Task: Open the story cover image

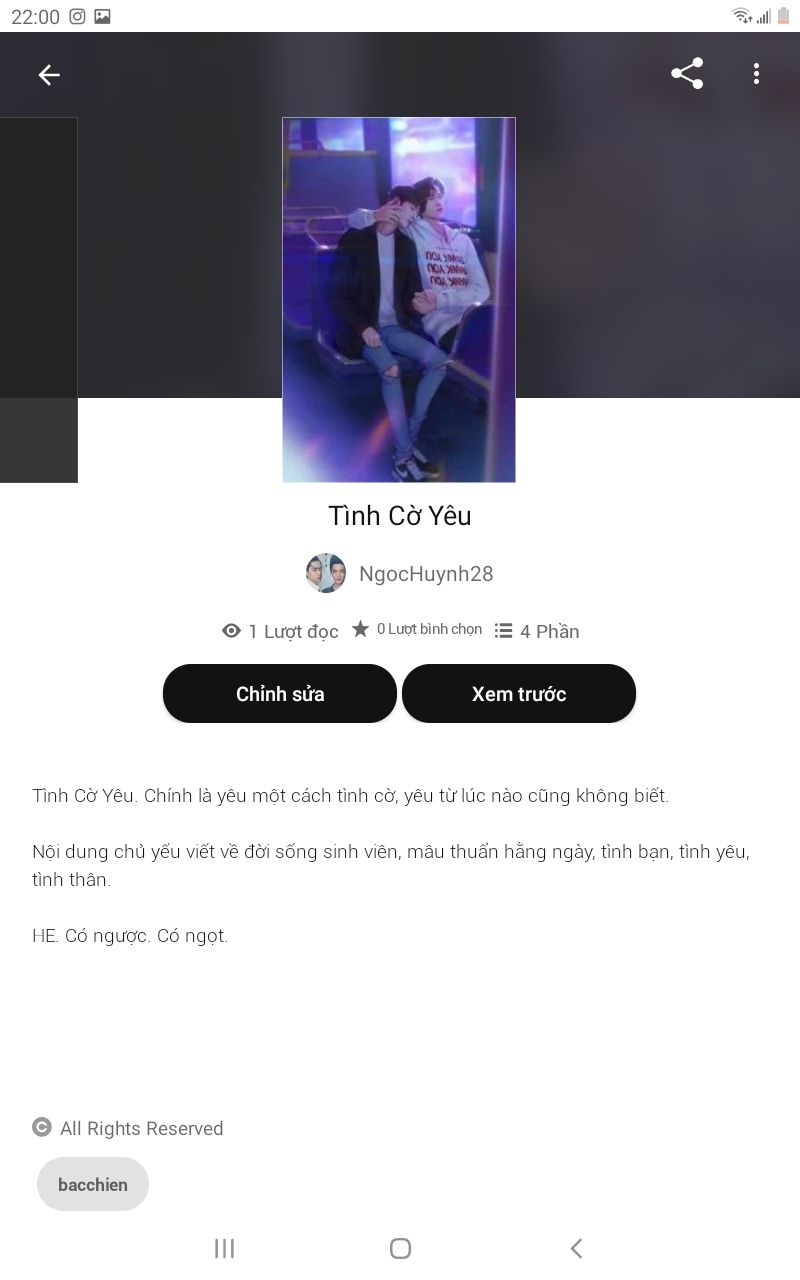Action: coord(399,300)
